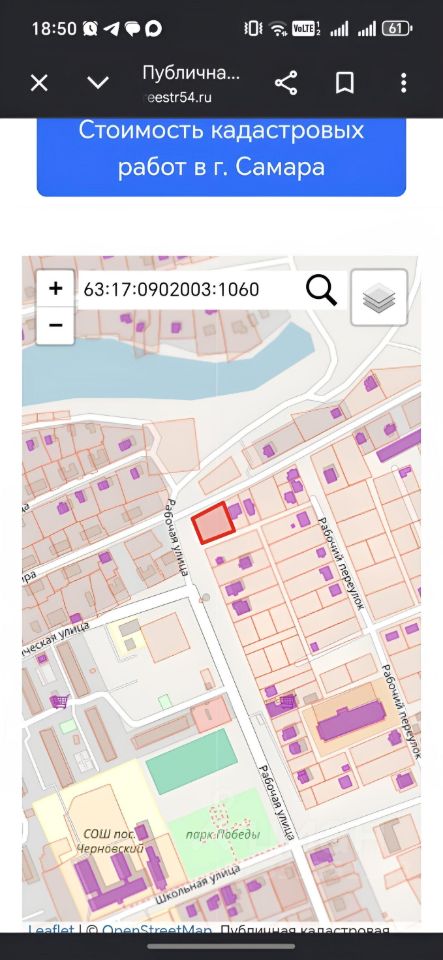Bookmark this page
Screen dimensions: 443x960
345,83
